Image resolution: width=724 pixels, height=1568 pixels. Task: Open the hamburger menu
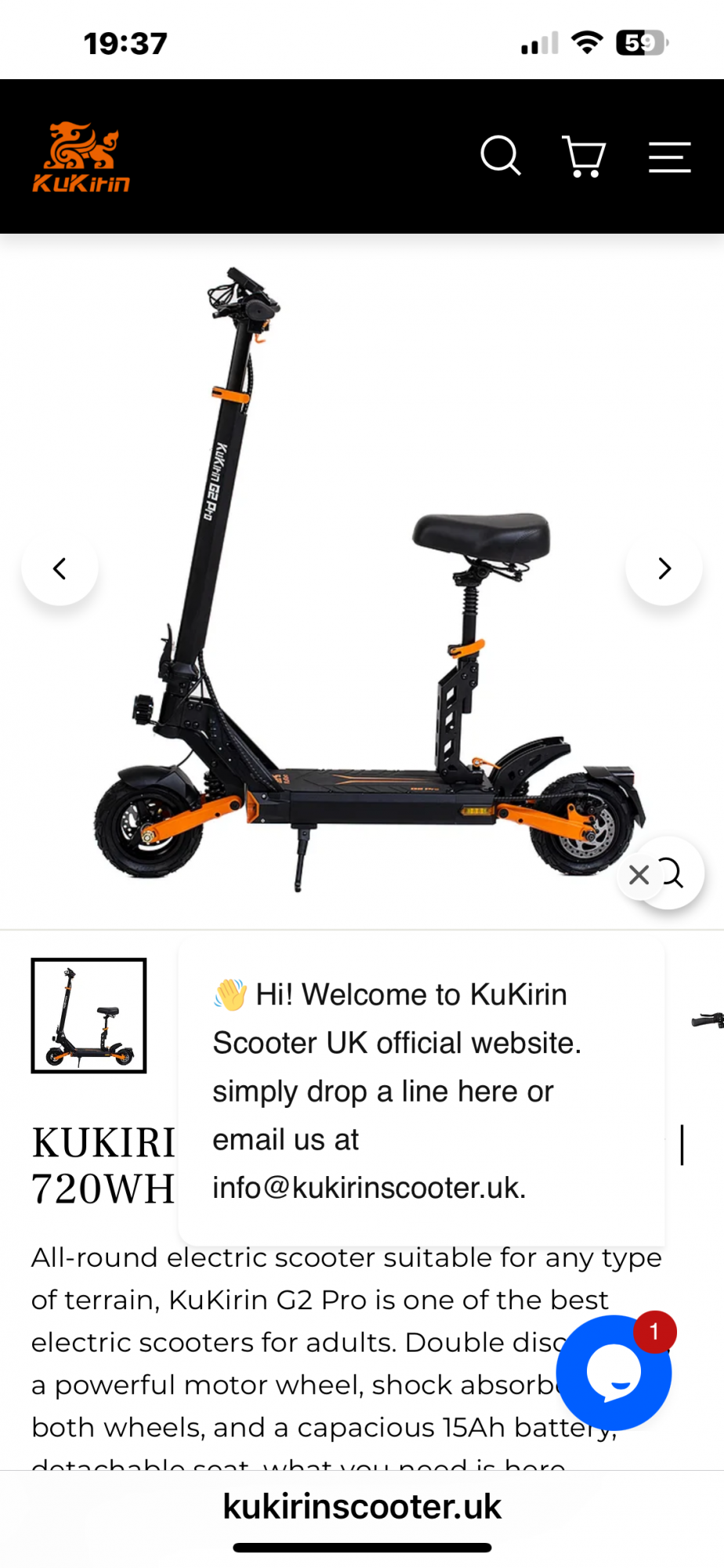(669, 157)
